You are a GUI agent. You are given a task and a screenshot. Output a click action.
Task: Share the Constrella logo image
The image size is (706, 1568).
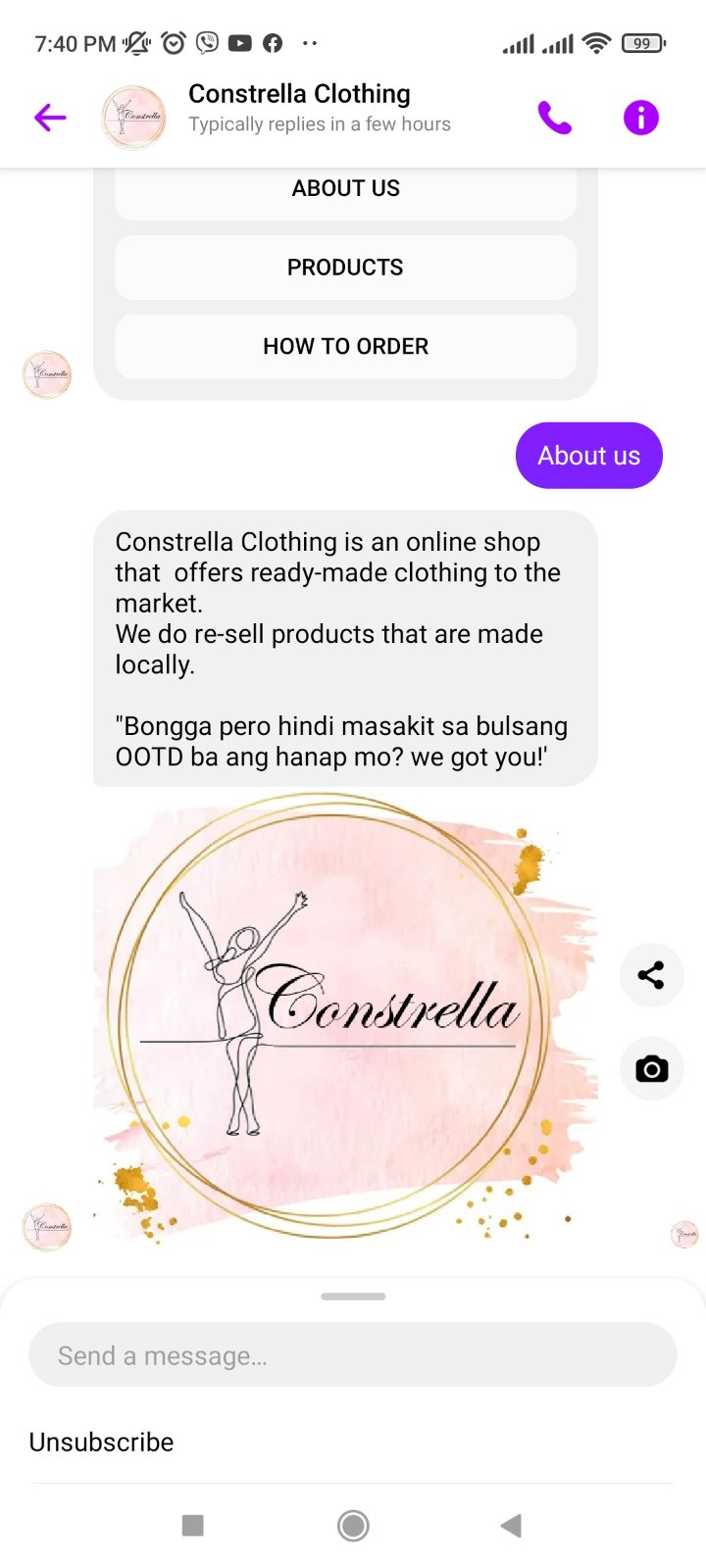pos(651,974)
